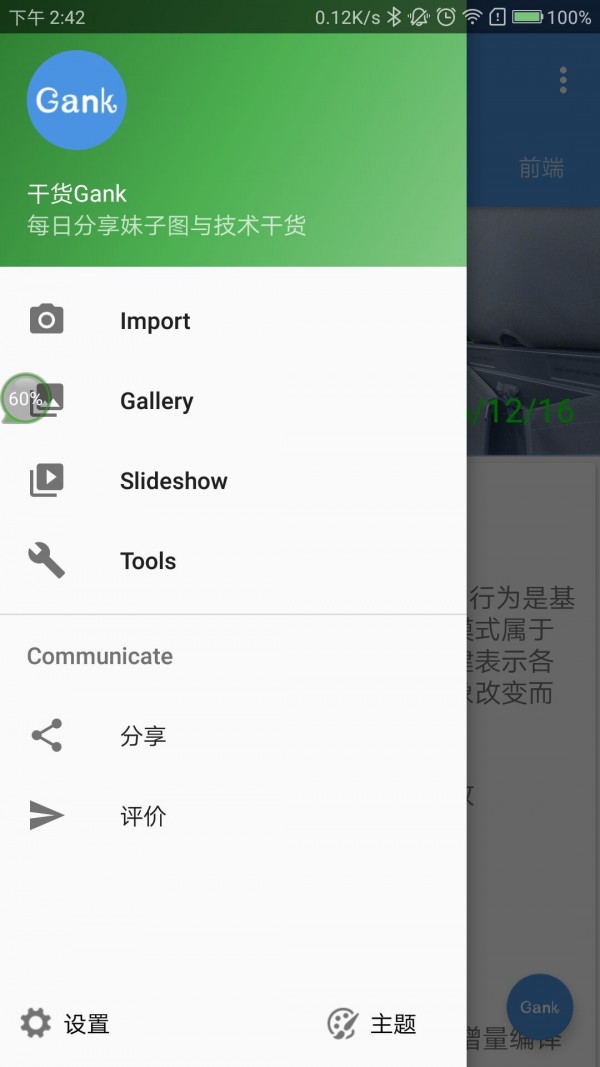Viewport: 600px width, 1067px height.
Task: Open the overflow menu
Action: click(x=564, y=80)
